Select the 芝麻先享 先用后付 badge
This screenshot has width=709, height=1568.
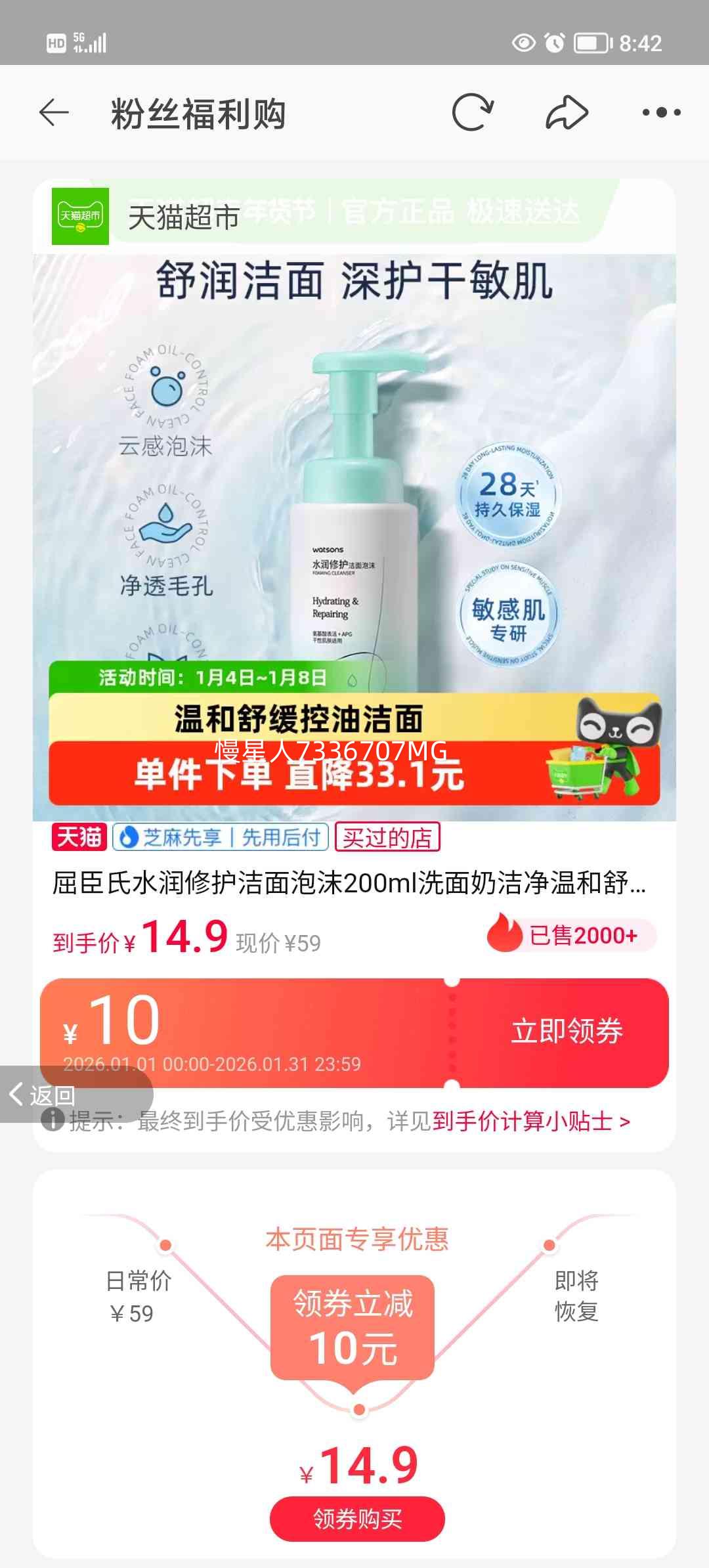(x=217, y=837)
